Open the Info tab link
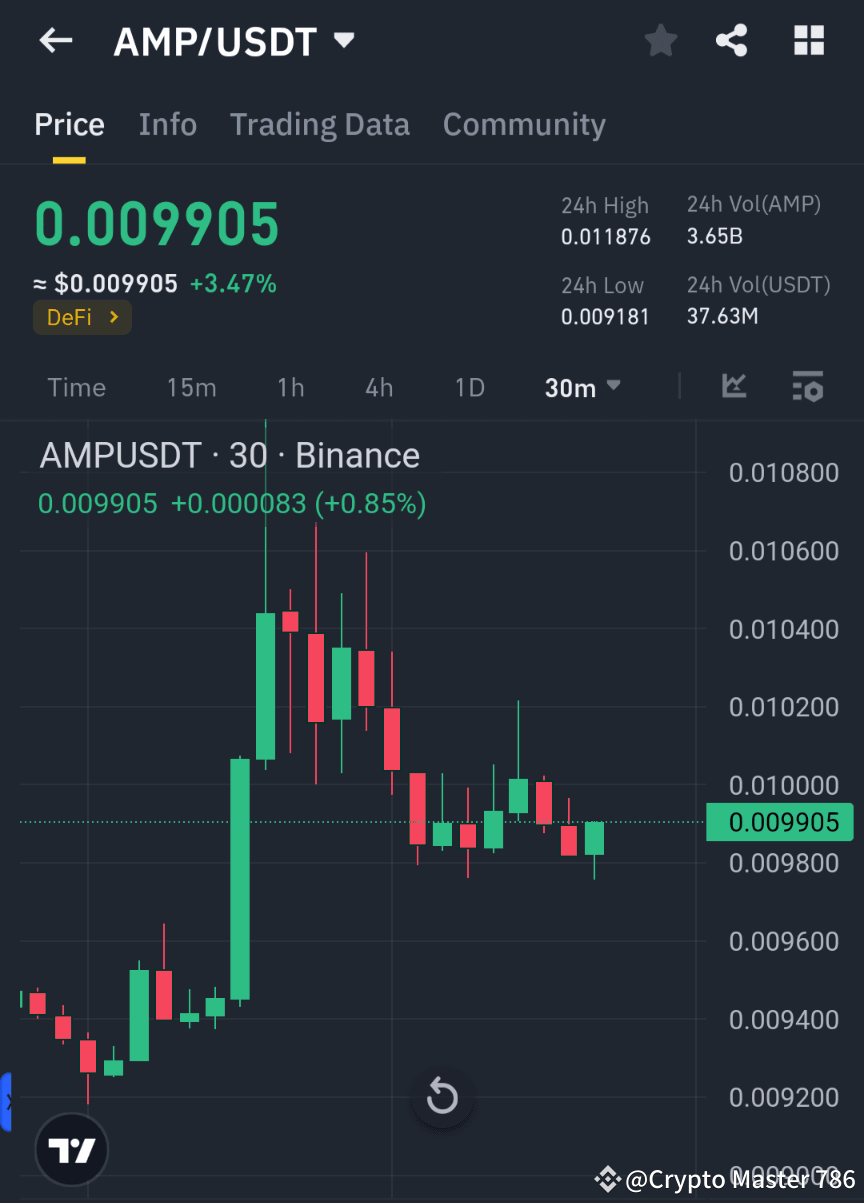This screenshot has height=1203, width=864. pos(167,124)
